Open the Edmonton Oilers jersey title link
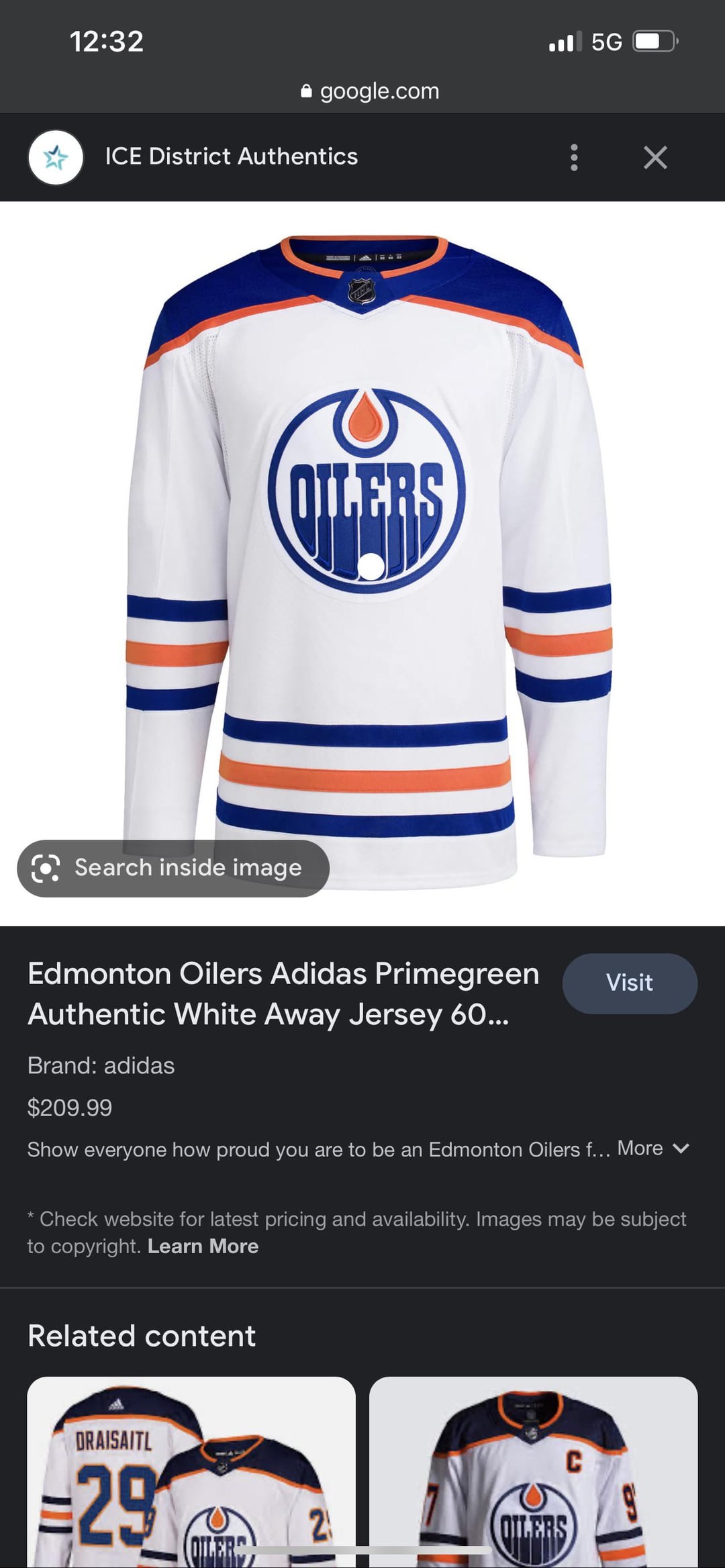Image resolution: width=725 pixels, height=1568 pixels. coord(283,994)
